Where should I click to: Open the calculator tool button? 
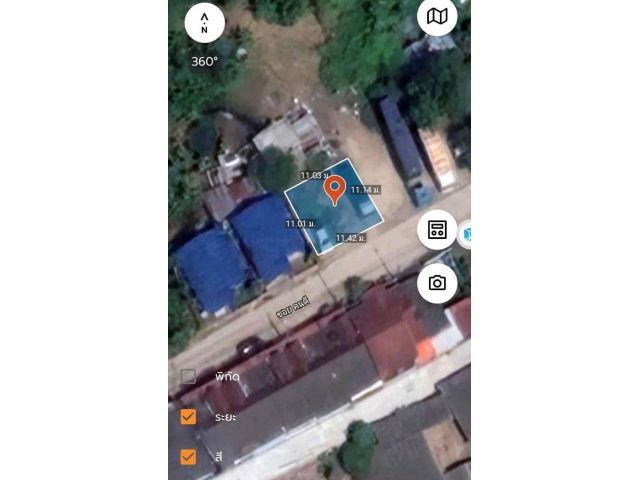click(437, 230)
